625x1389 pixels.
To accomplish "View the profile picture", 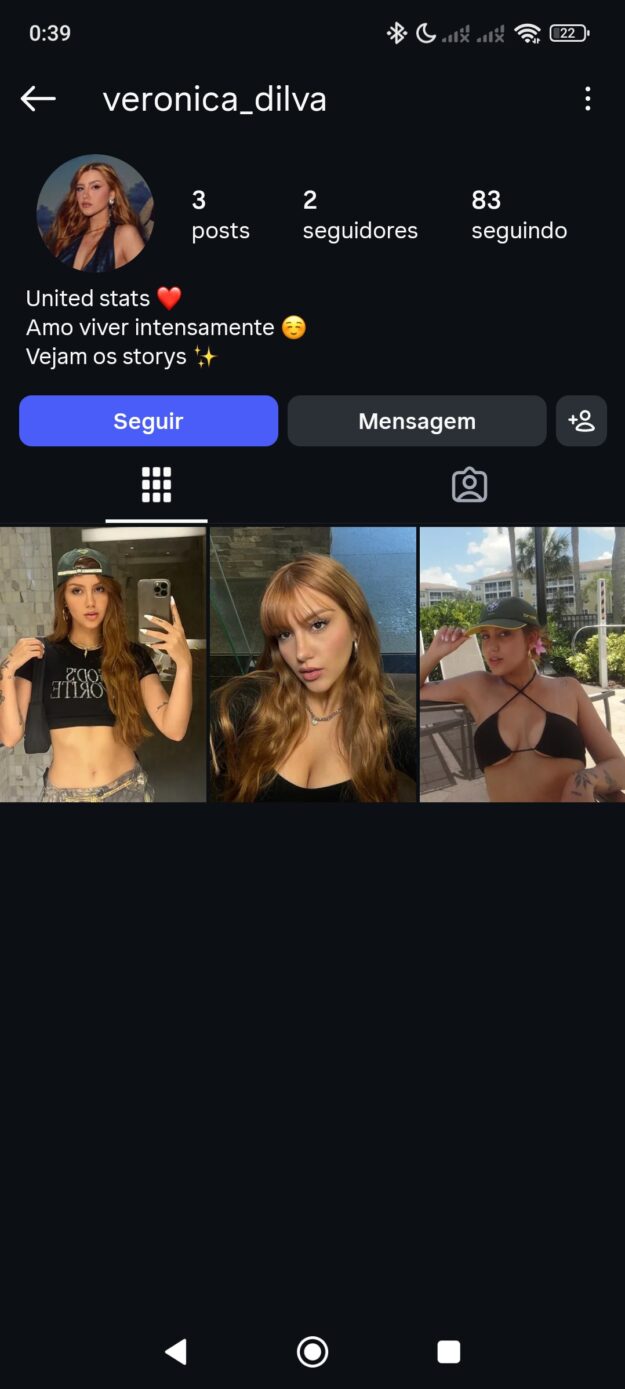I will click(x=95, y=213).
